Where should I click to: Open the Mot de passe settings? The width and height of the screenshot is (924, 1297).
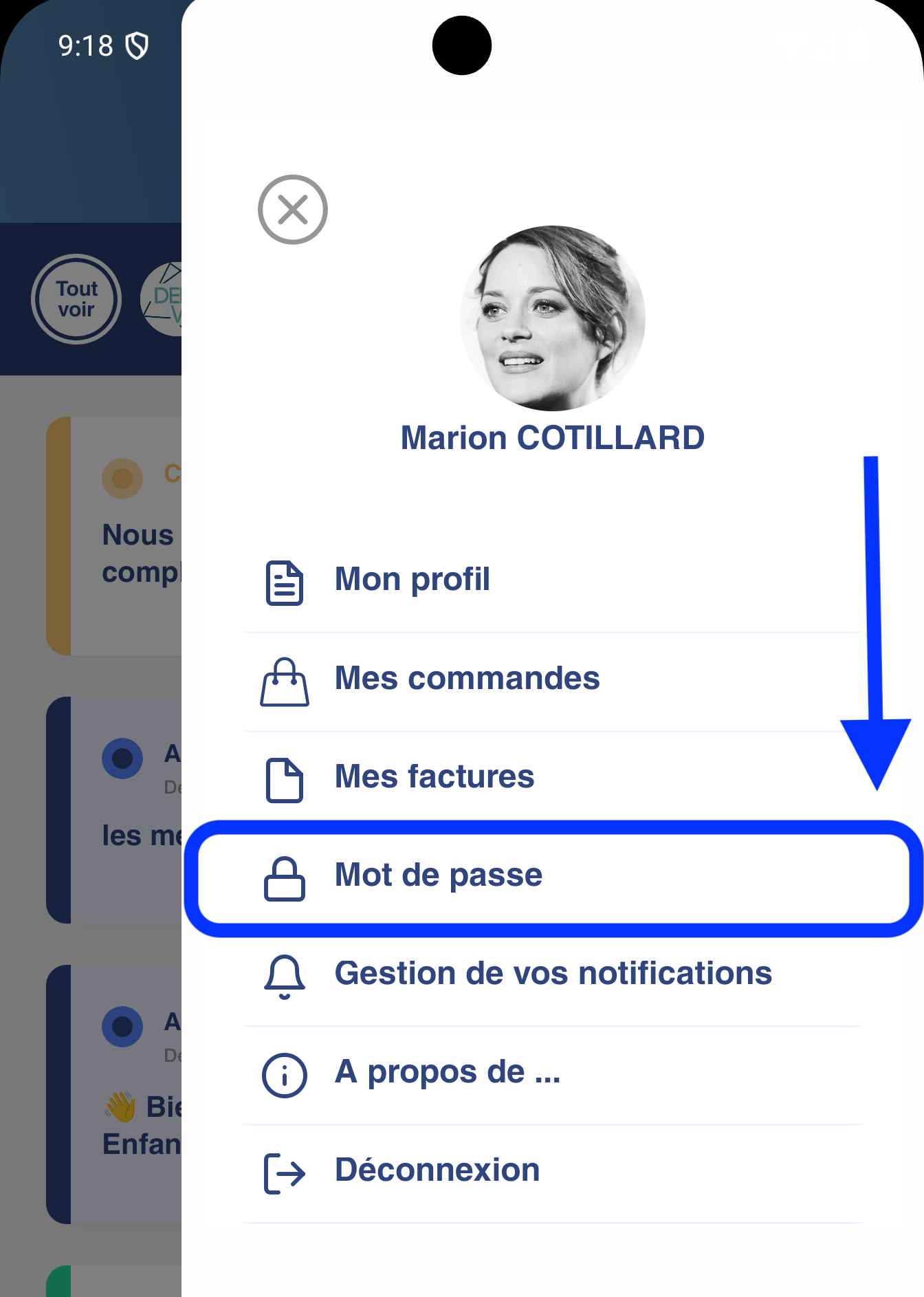pyautogui.click(x=439, y=876)
